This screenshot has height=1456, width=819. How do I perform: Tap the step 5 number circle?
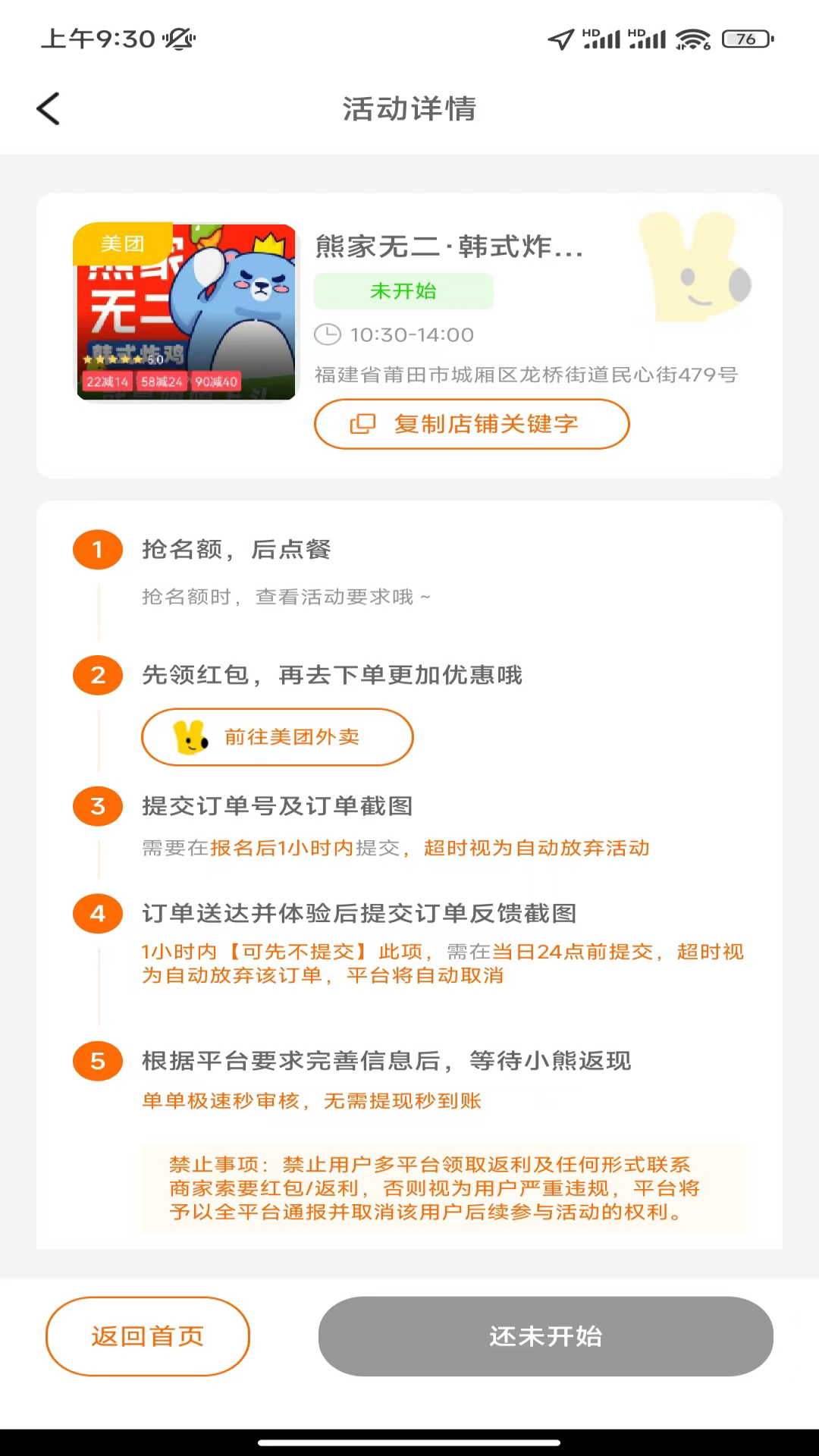tap(97, 1062)
